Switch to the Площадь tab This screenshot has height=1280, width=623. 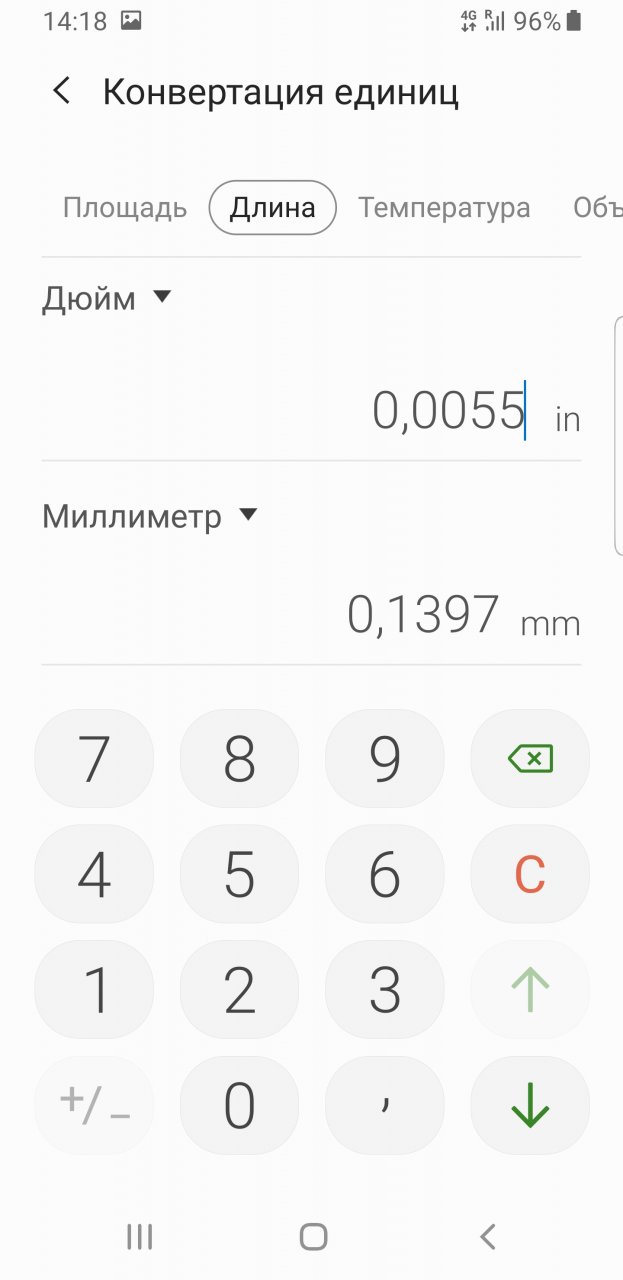pyautogui.click(x=125, y=208)
